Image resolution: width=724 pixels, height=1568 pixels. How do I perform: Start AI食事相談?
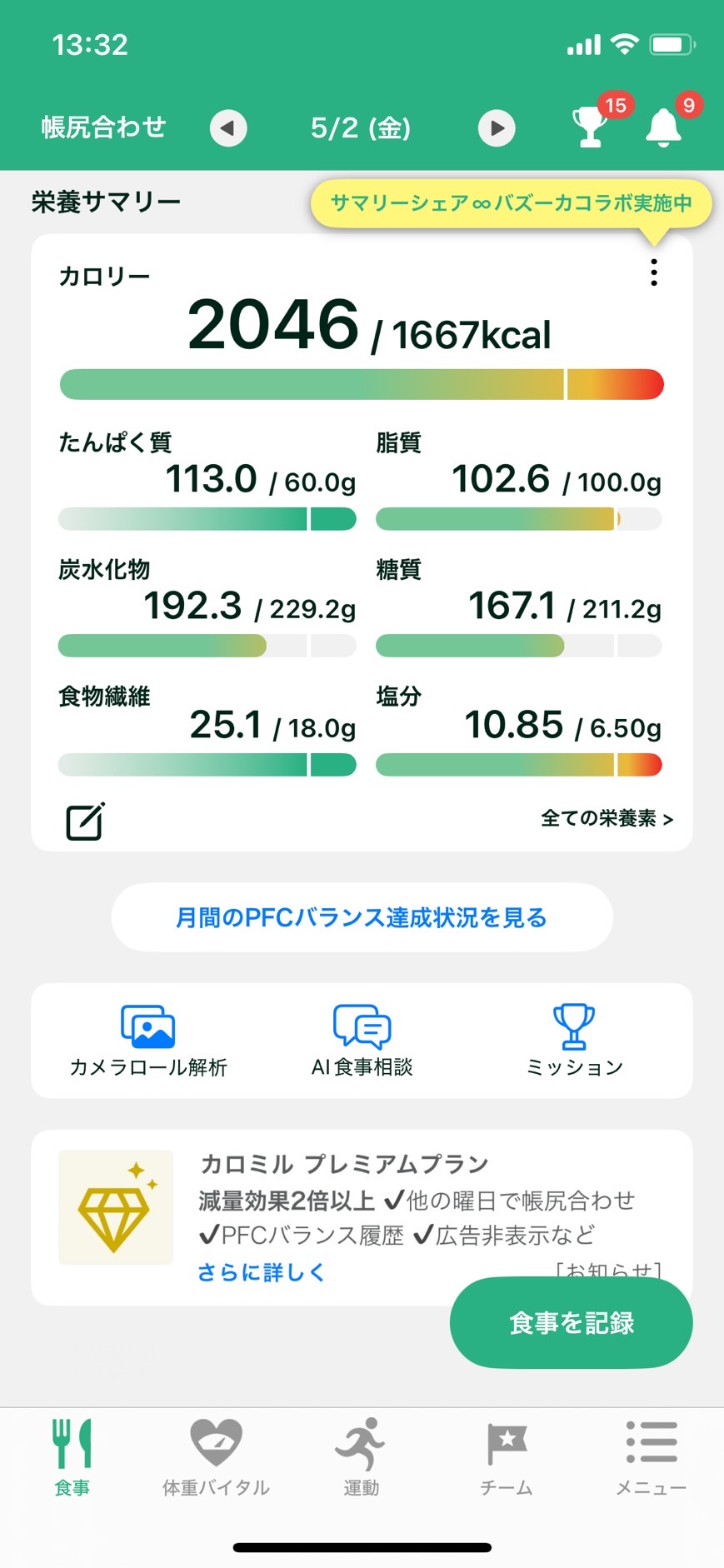[362, 1041]
